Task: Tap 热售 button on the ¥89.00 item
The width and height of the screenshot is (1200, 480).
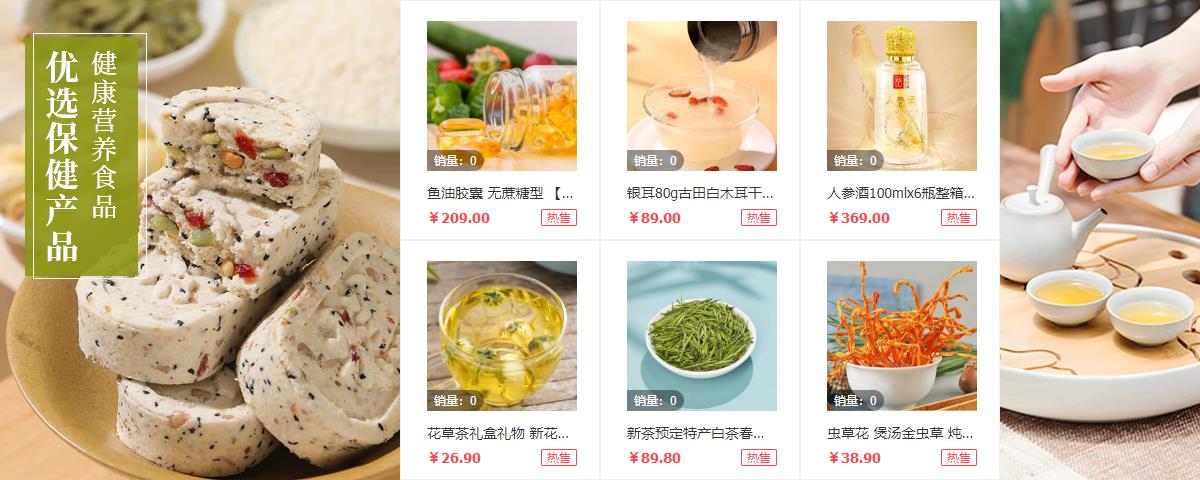Action: (759, 218)
